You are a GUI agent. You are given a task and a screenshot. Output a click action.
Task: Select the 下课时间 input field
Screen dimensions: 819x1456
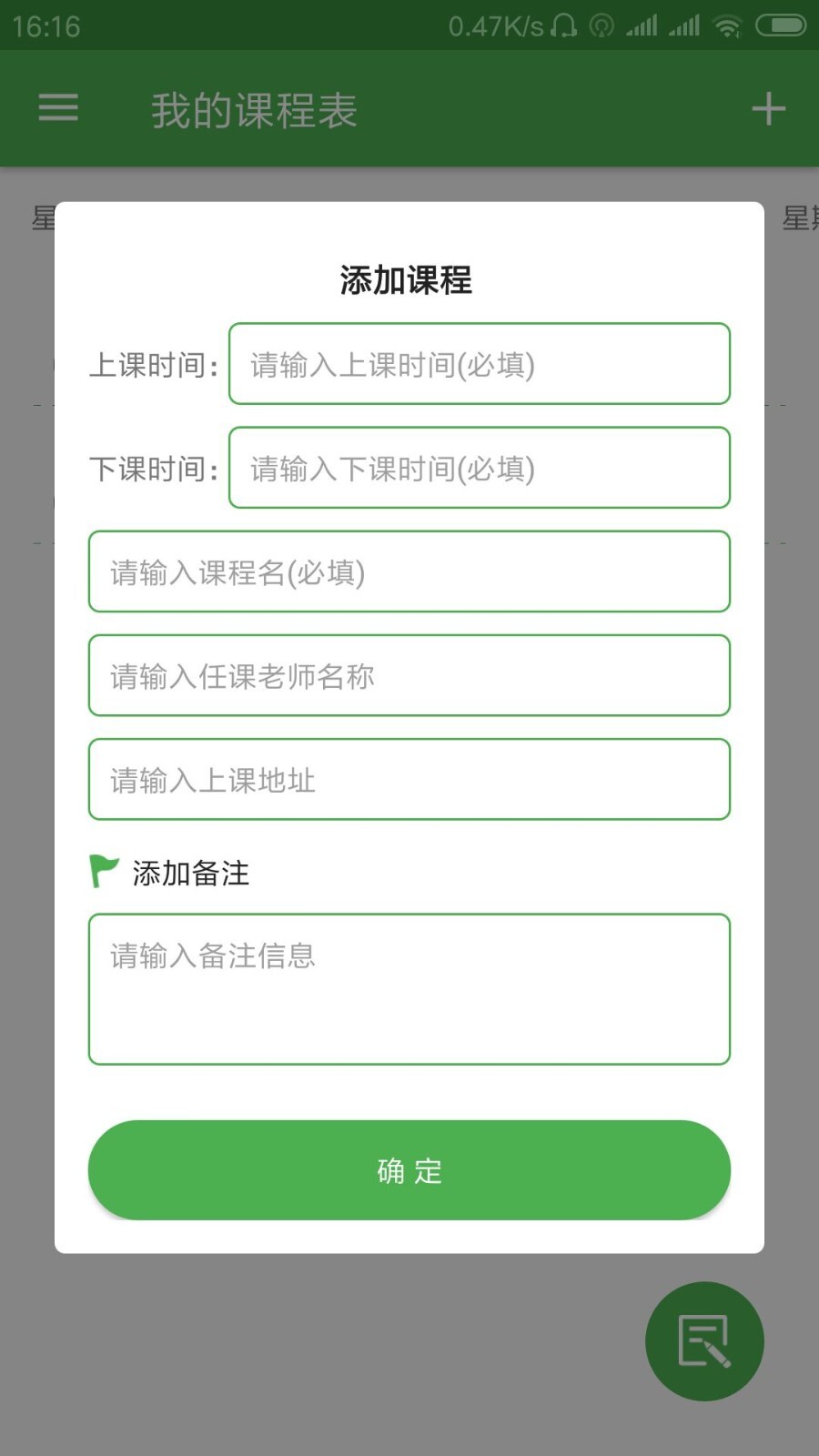[479, 468]
